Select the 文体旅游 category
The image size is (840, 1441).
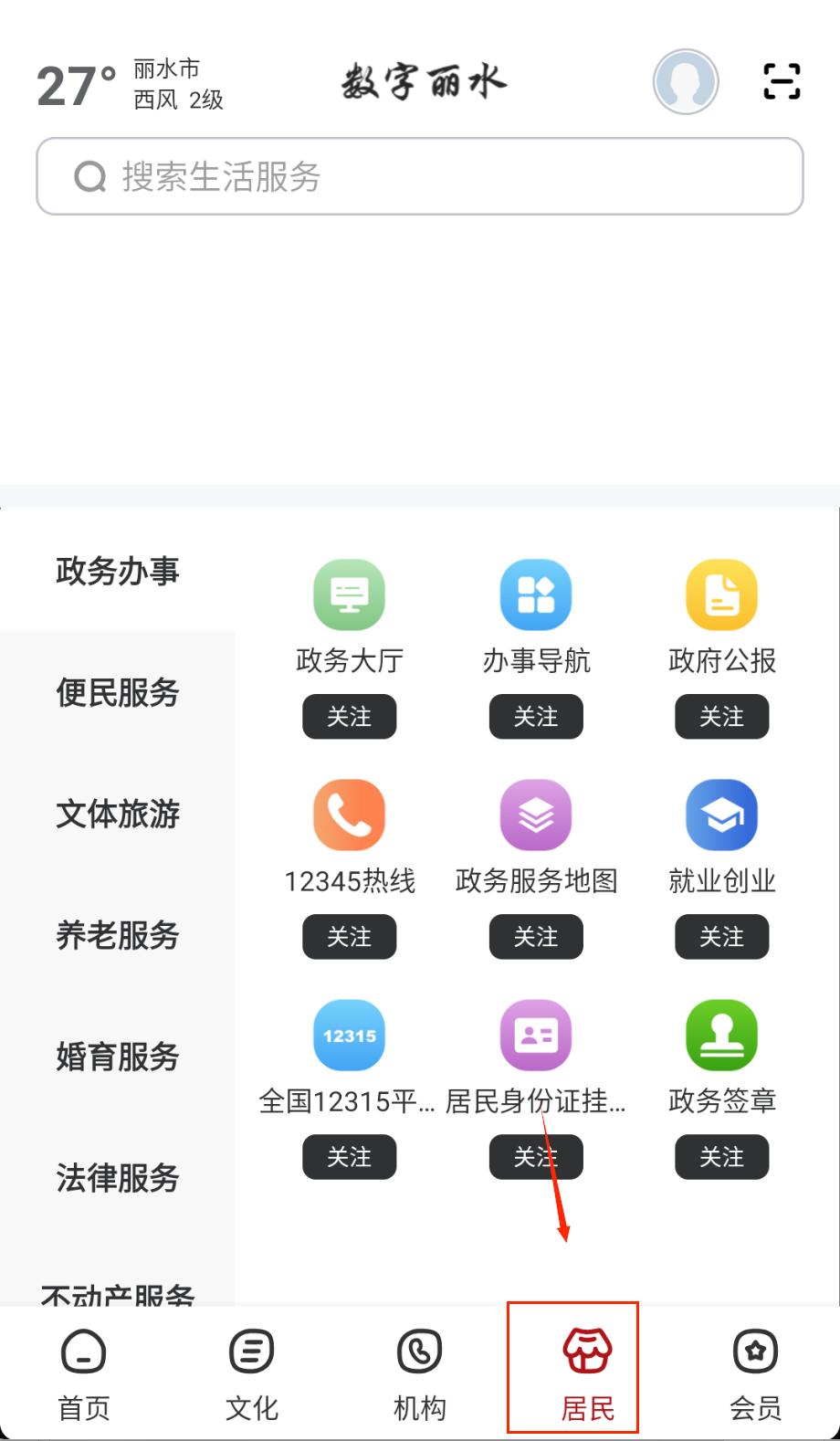tap(118, 814)
